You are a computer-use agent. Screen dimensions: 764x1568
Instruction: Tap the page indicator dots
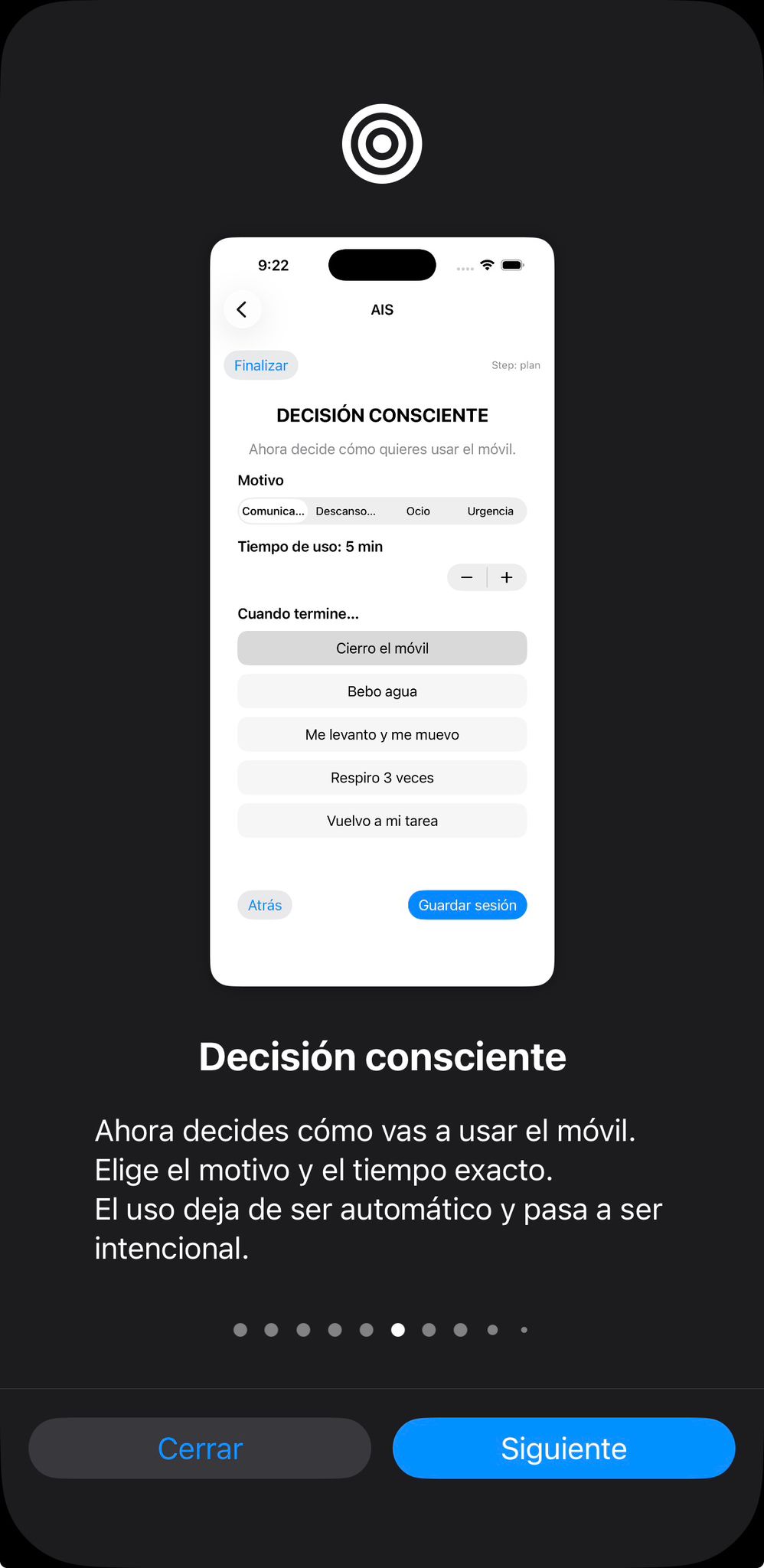coord(382,1330)
